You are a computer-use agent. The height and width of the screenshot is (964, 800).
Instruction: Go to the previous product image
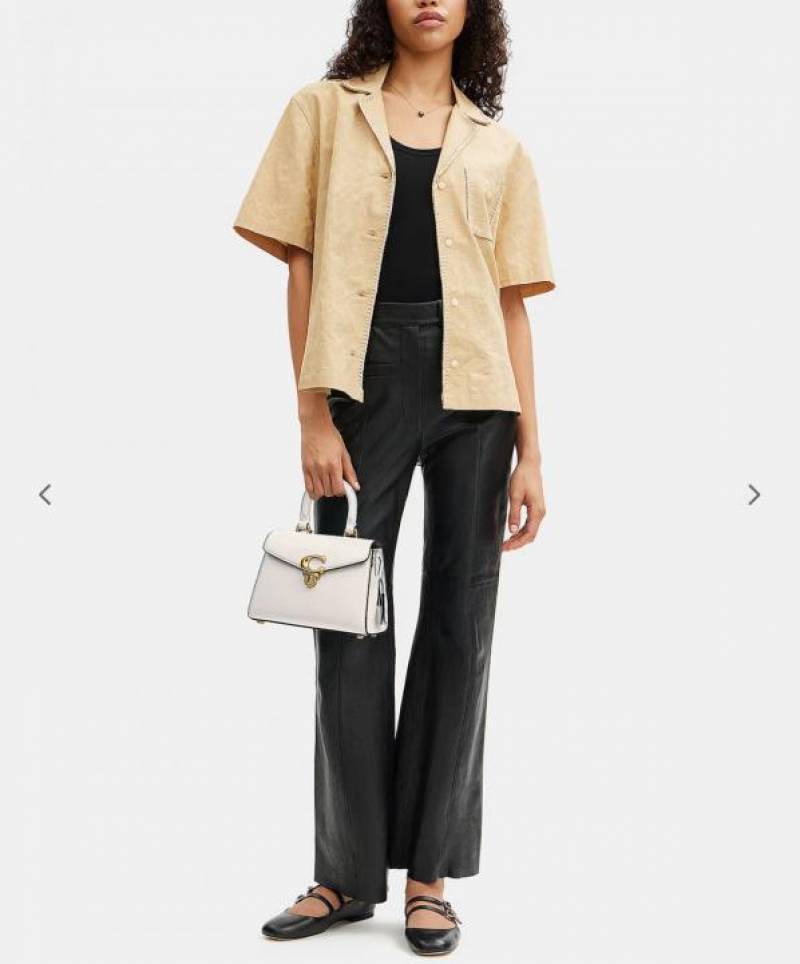tap(45, 494)
